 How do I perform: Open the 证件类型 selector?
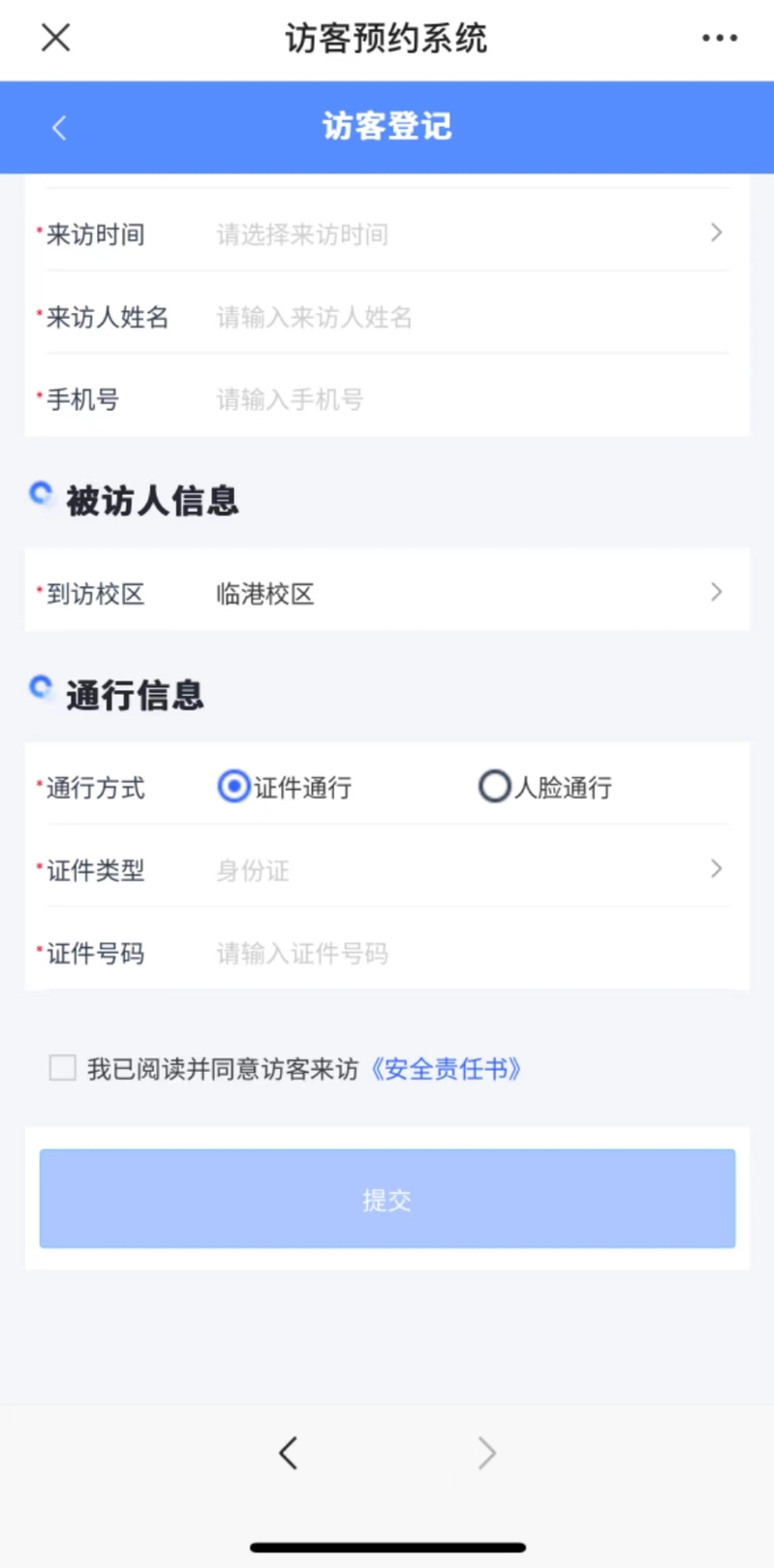click(x=465, y=869)
